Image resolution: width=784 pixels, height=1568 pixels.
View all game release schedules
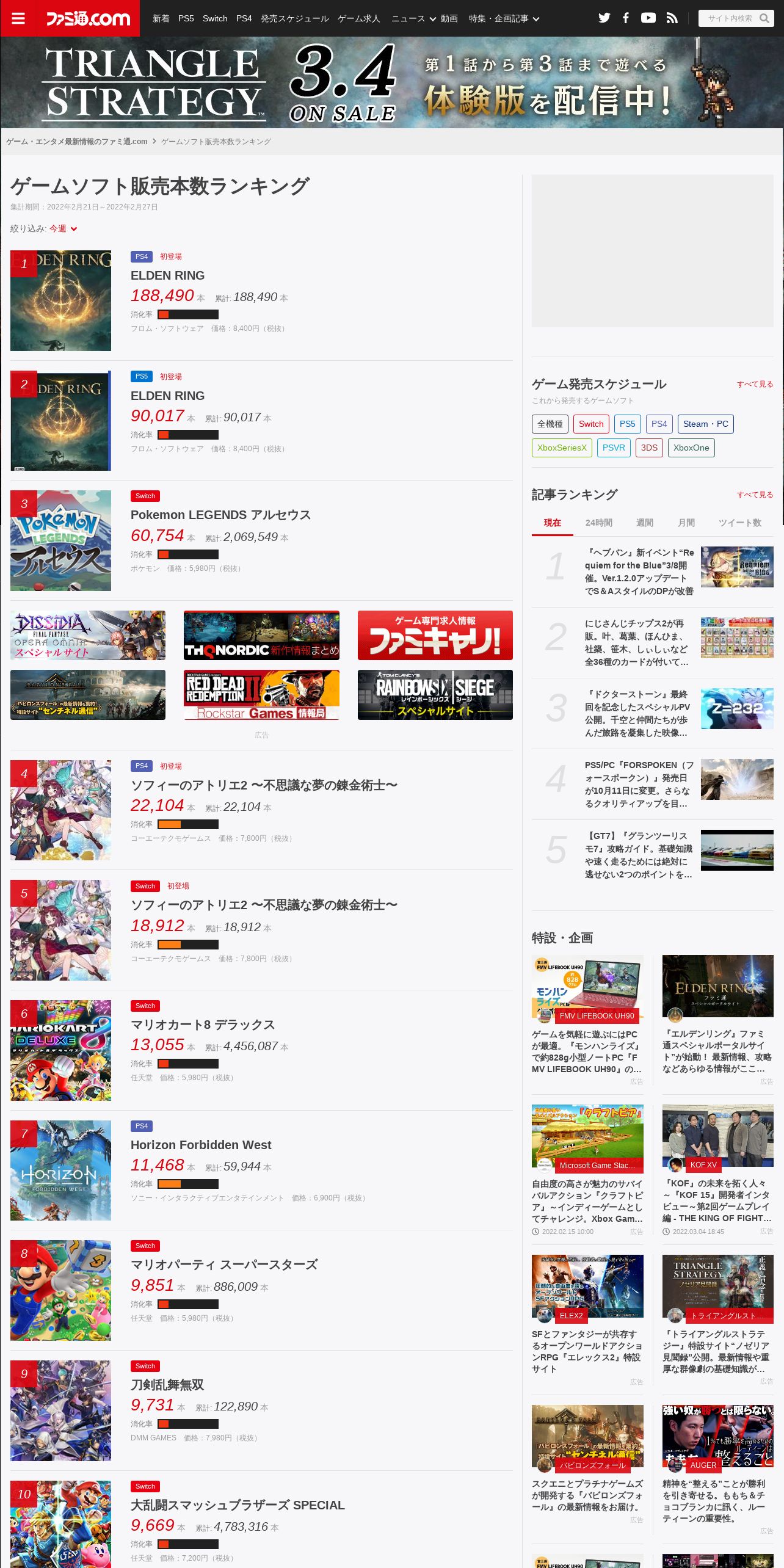click(755, 384)
